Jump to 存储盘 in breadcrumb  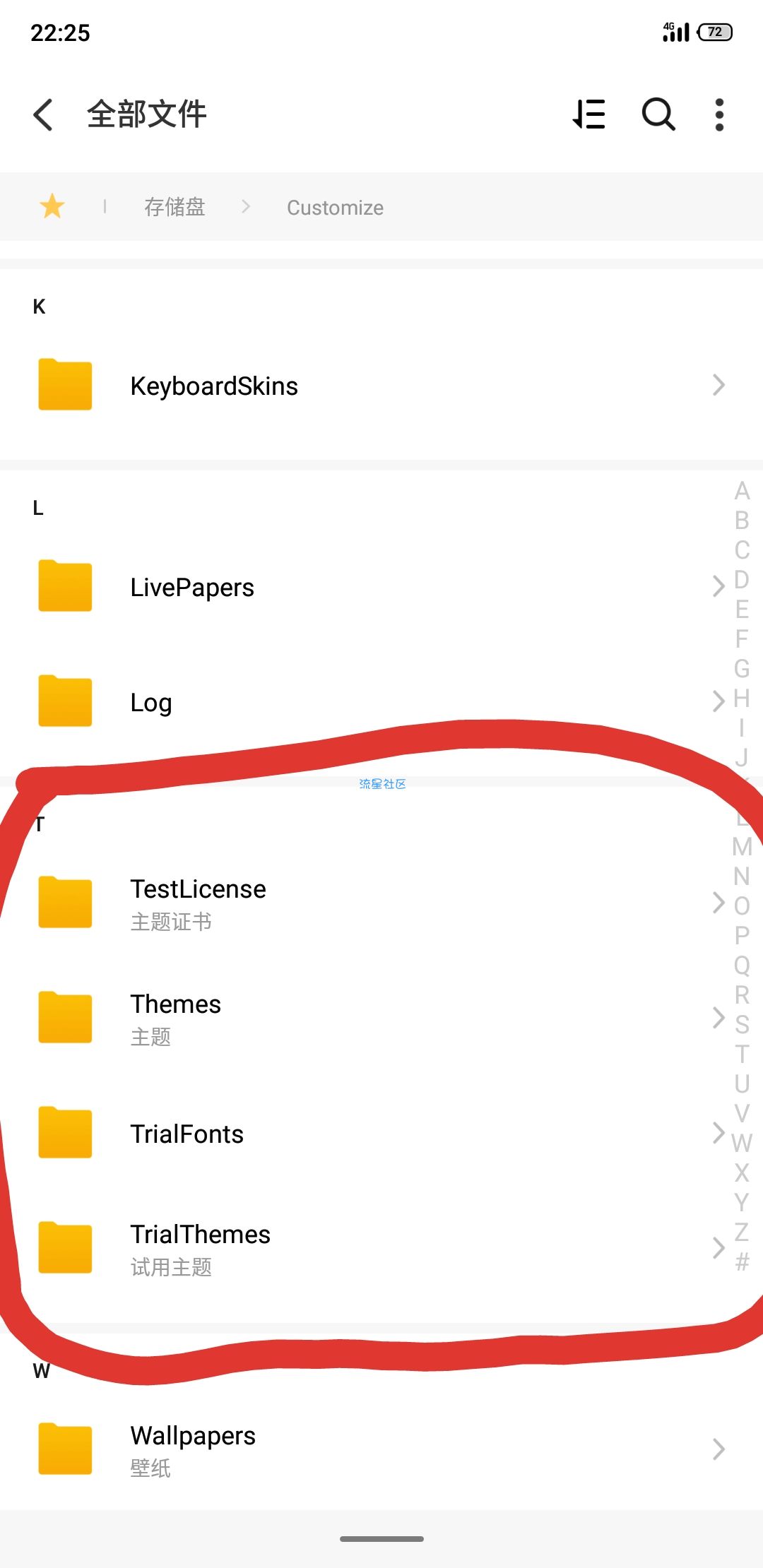point(175,207)
